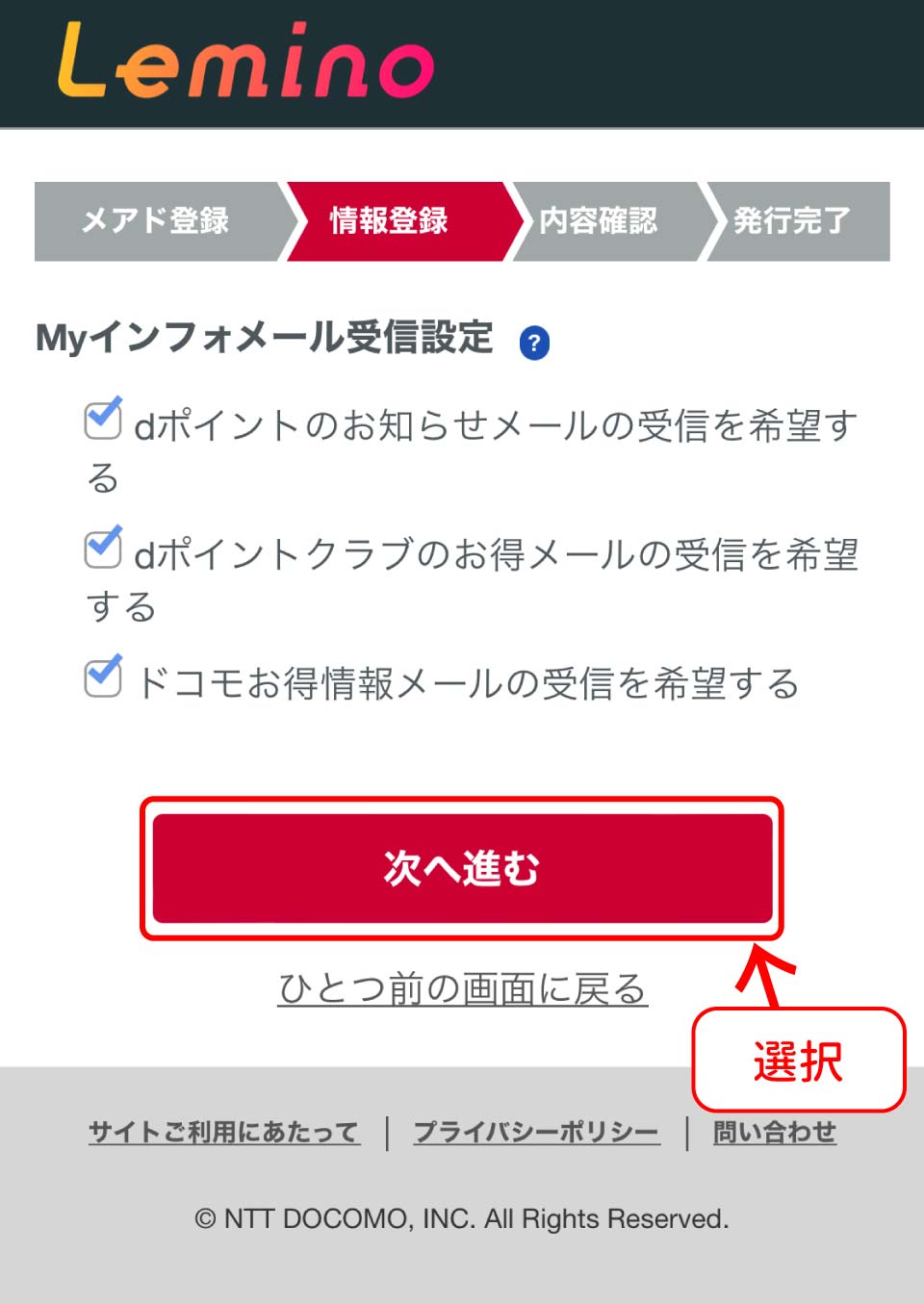Go back via ひとつ前の画面に戻る link
Image resolution: width=924 pixels, height=1304 pixels.
[462, 988]
